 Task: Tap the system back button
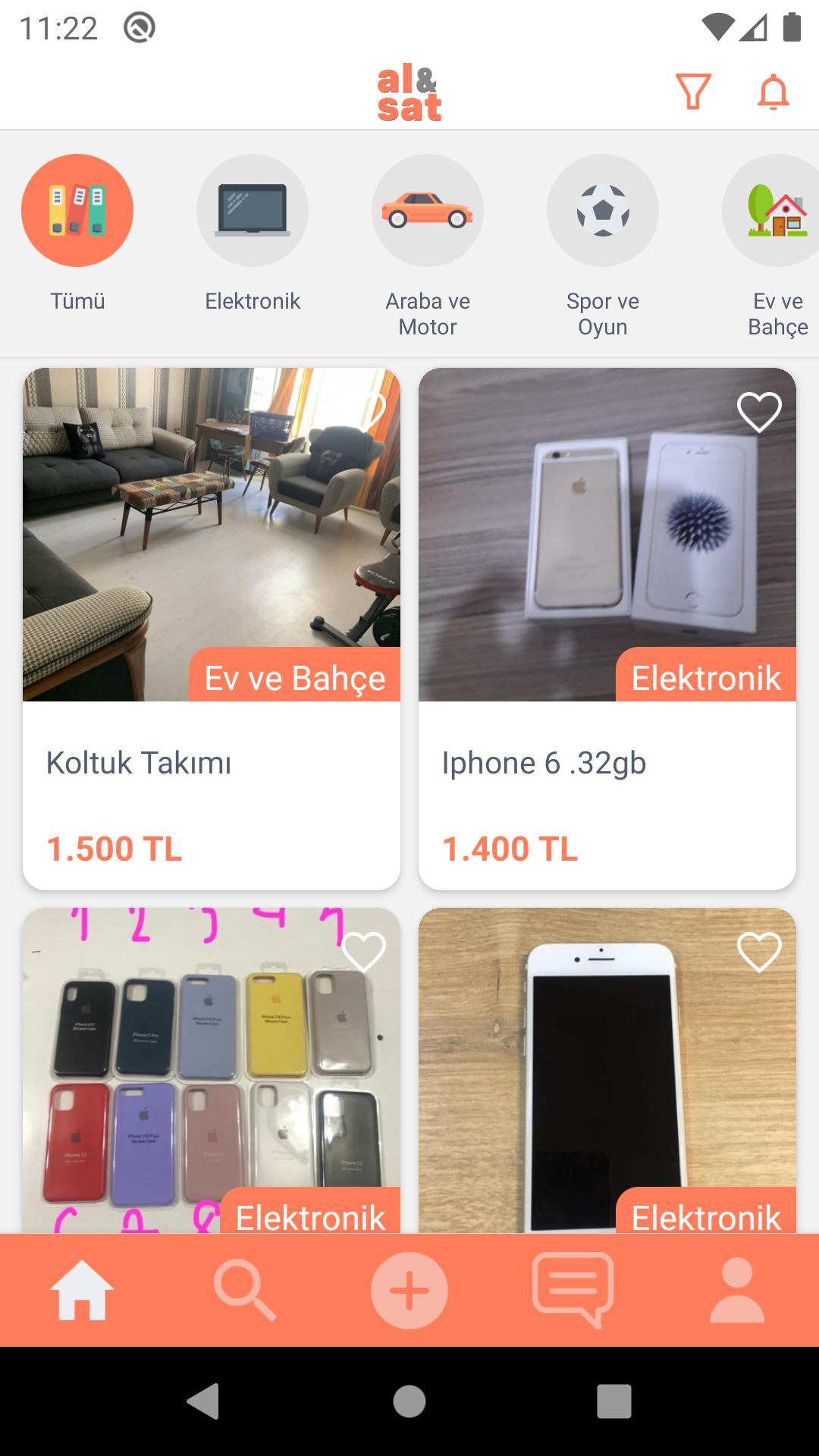point(203,1401)
